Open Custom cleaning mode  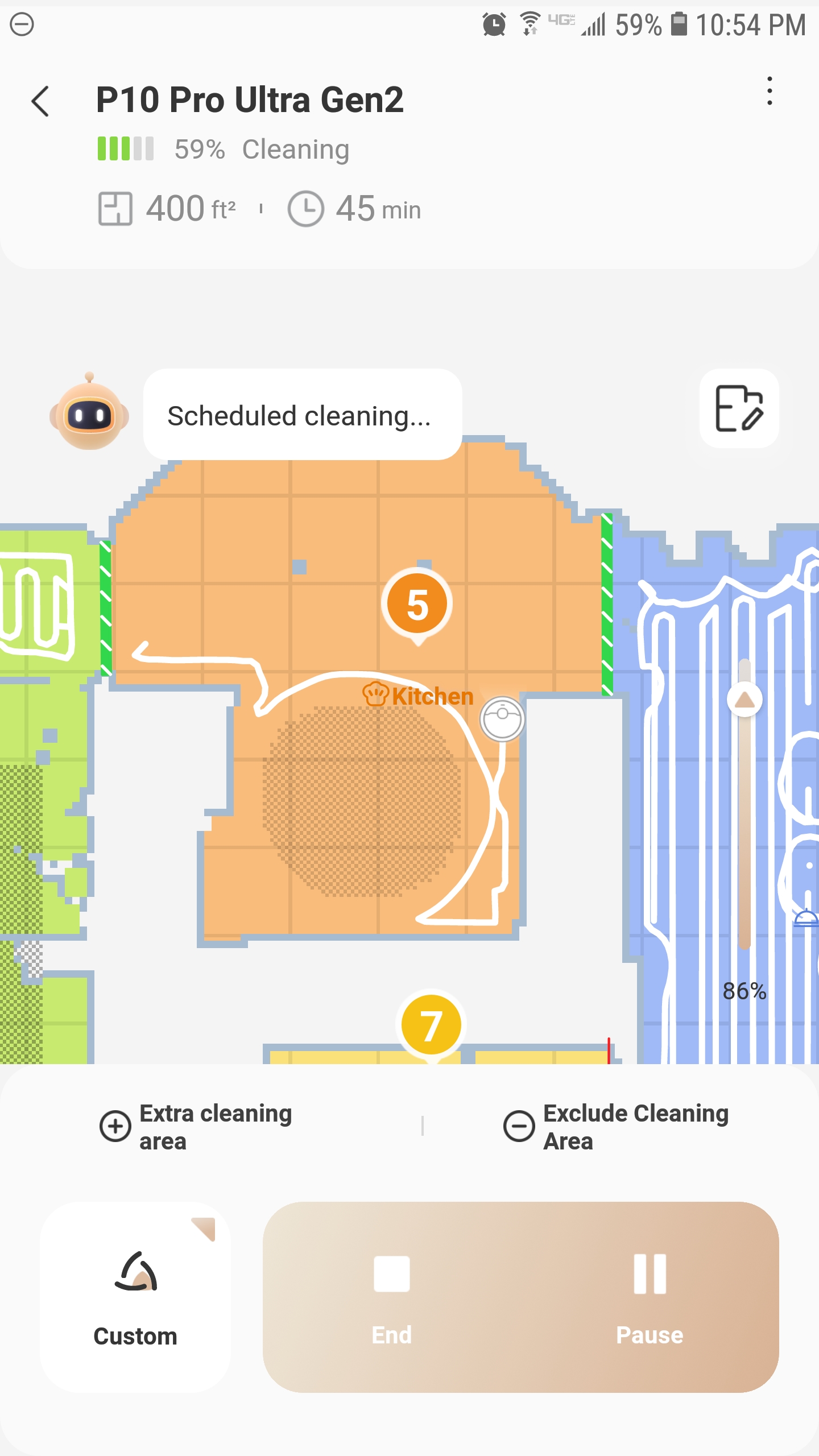coord(135,1297)
